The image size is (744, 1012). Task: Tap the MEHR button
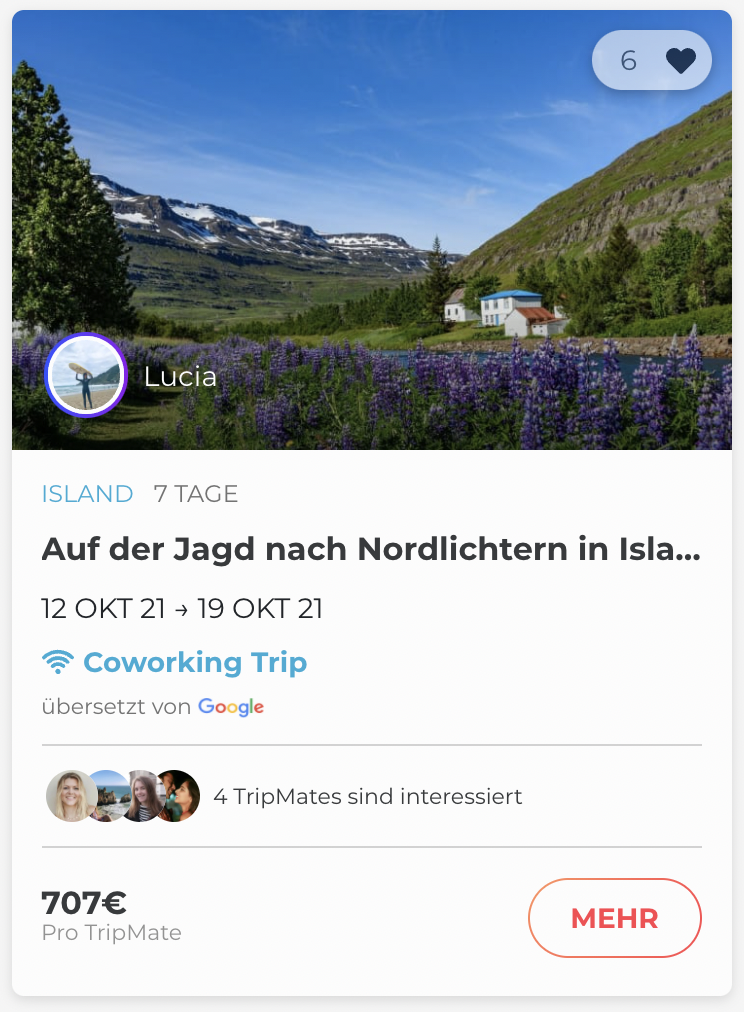tap(614, 918)
